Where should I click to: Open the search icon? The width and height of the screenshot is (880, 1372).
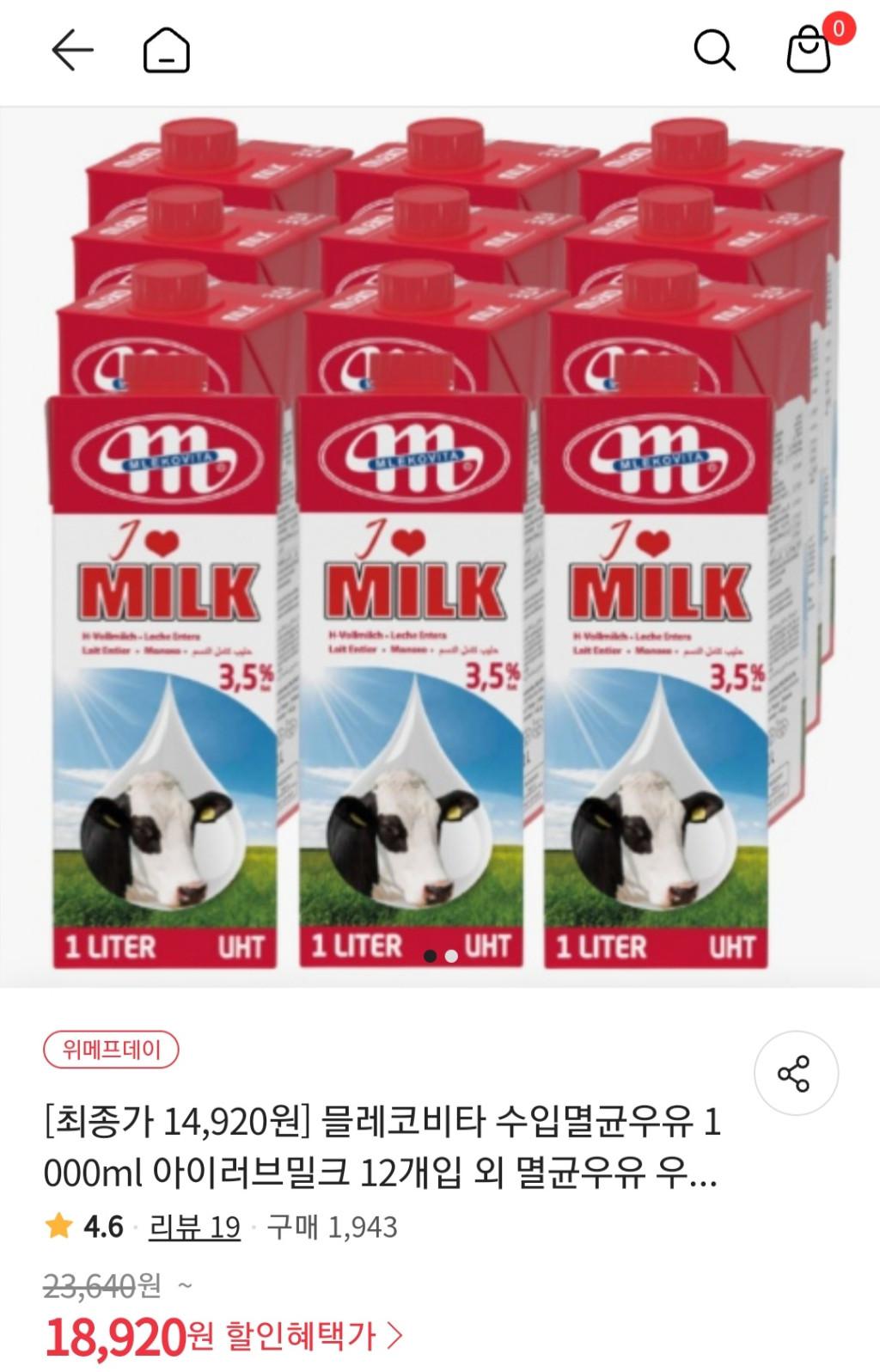[x=714, y=51]
